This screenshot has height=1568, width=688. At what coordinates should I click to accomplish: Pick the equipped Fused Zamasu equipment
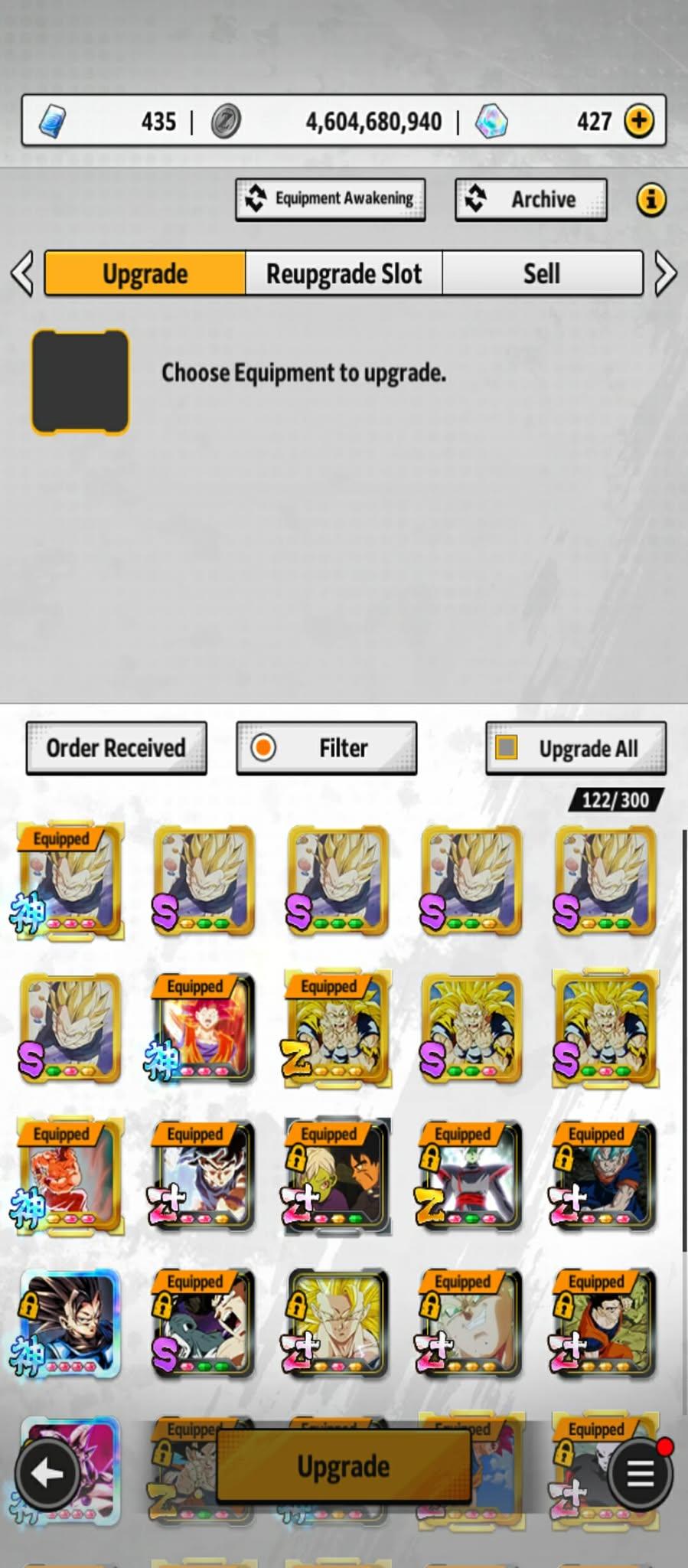point(471,1176)
